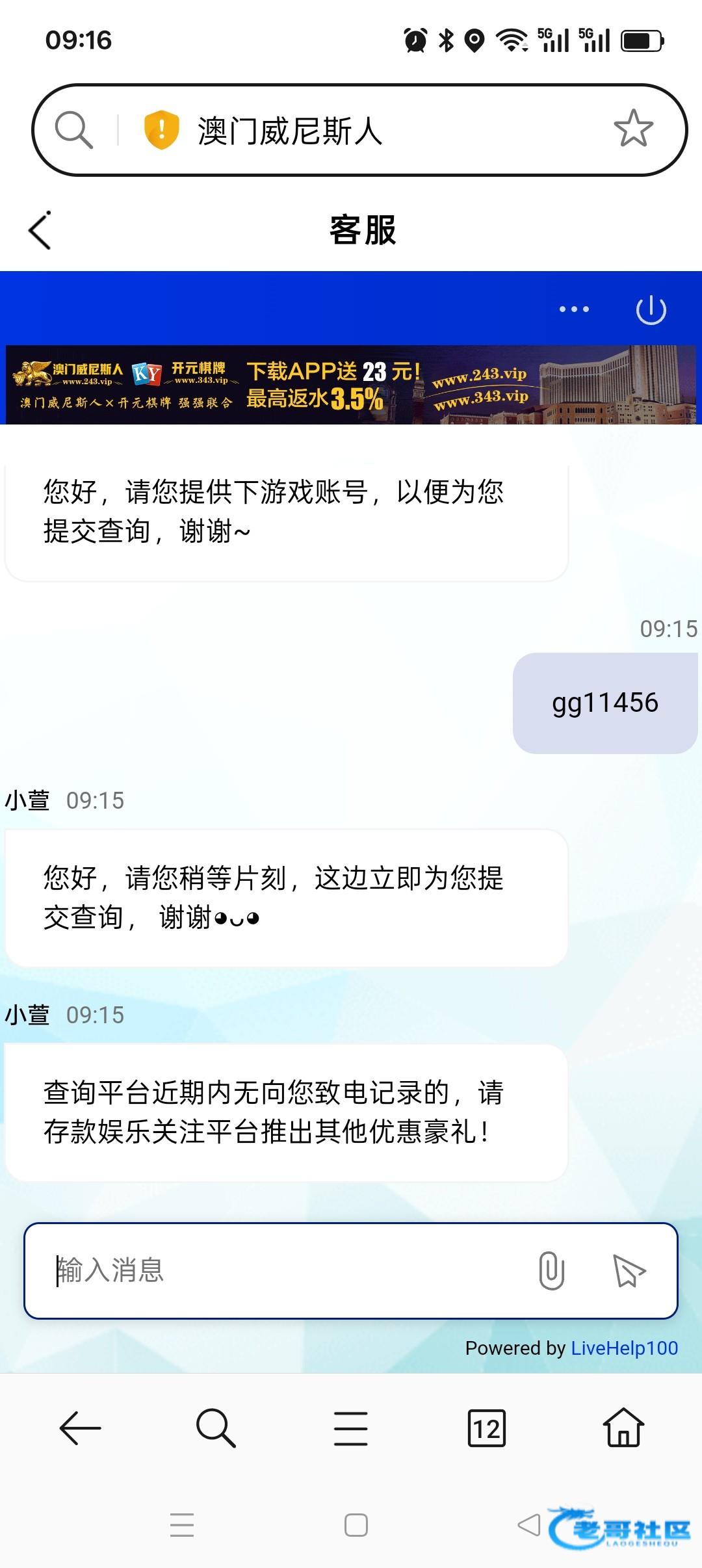Image resolution: width=702 pixels, height=1568 pixels.
Task: Tap the browser's back arrow in toolbar
Action: pyautogui.click(x=80, y=1428)
